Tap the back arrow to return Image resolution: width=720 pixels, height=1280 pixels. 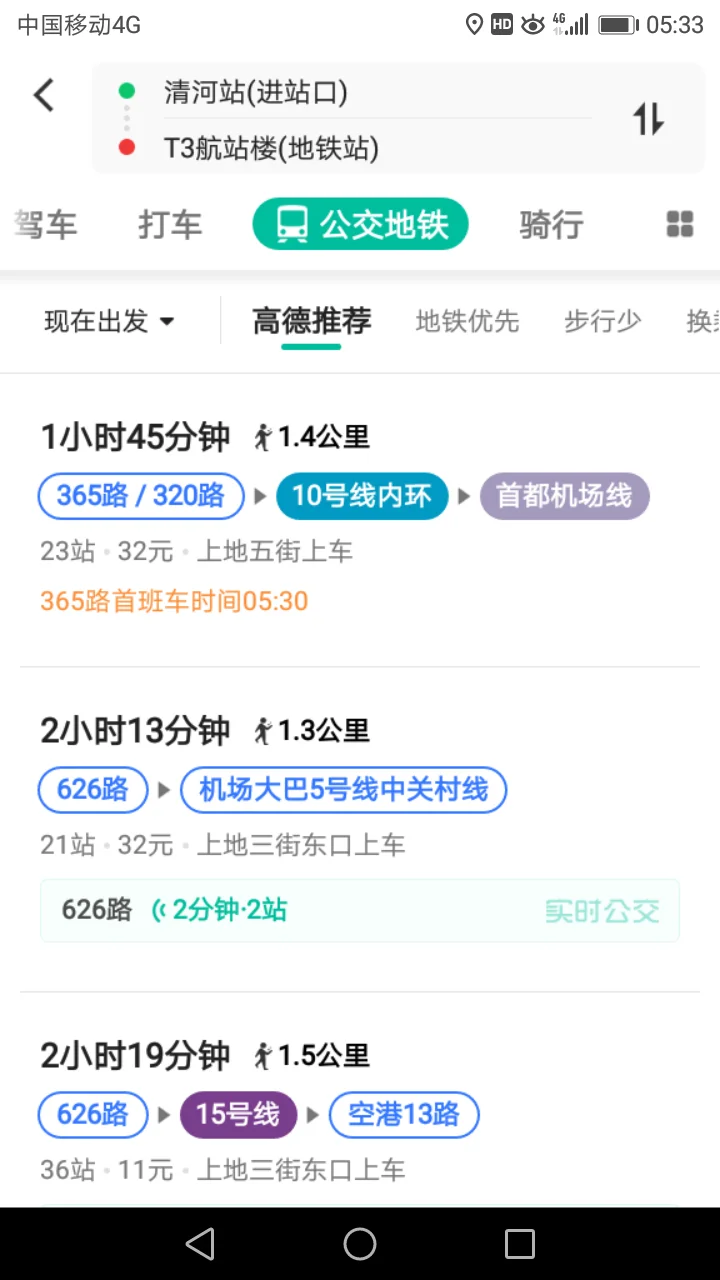click(x=42, y=94)
